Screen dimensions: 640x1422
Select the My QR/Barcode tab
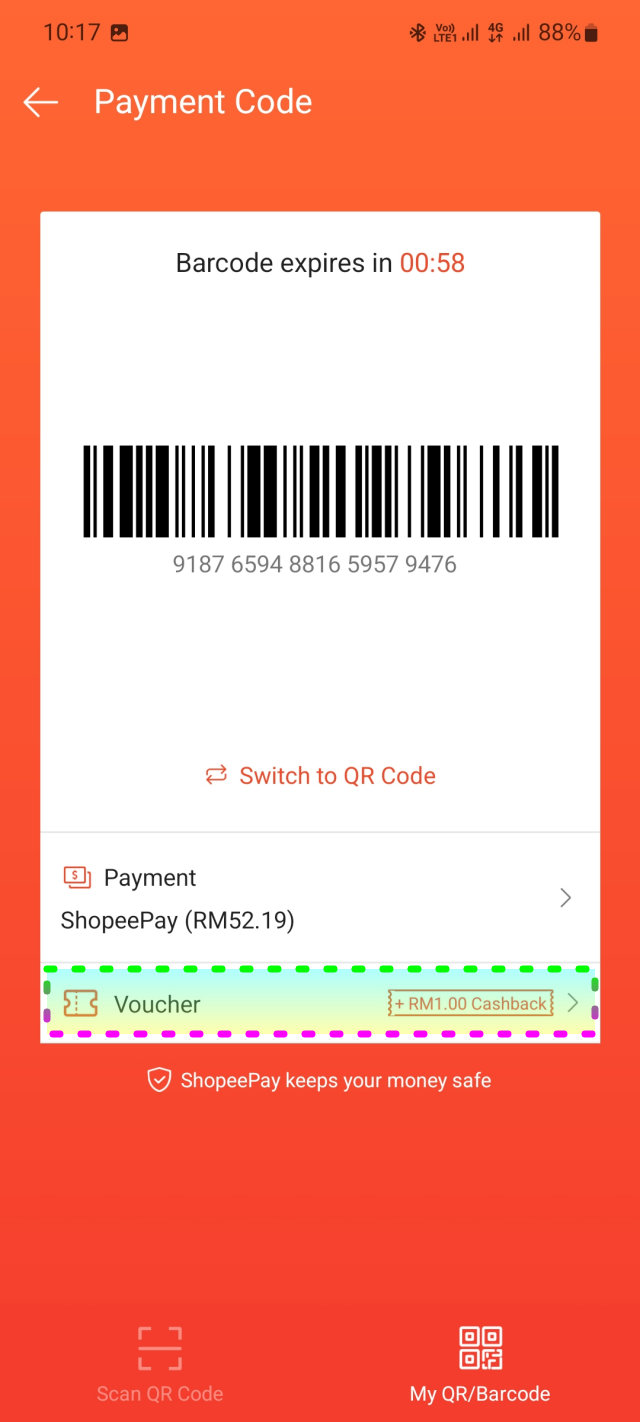(480, 1365)
